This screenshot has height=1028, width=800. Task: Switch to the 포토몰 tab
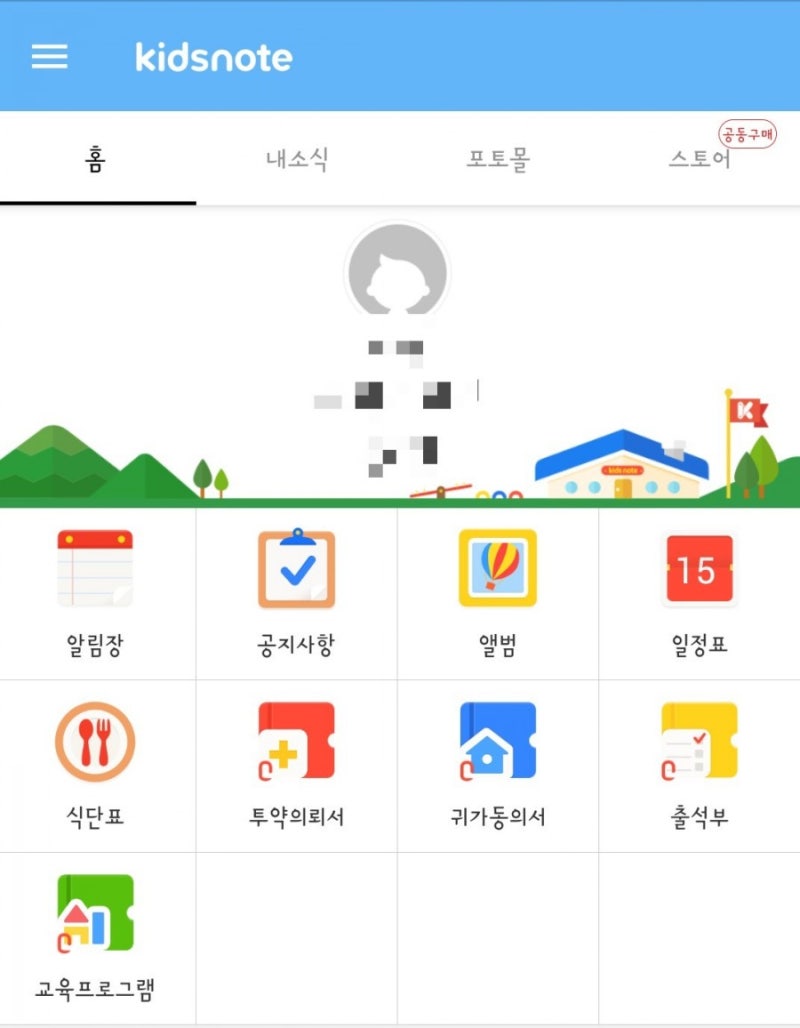(498, 159)
